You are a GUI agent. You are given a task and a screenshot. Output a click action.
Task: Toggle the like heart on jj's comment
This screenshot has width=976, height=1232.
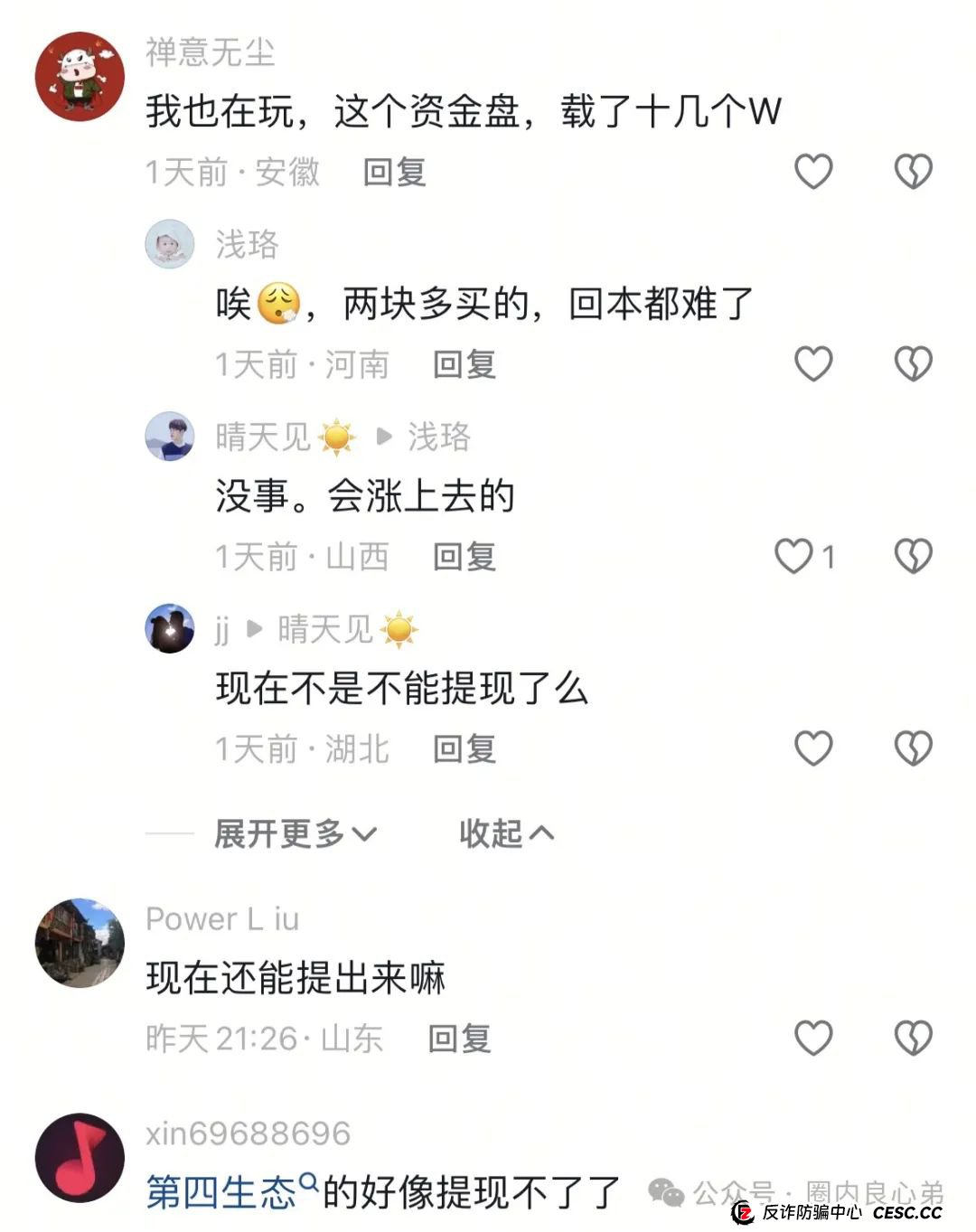(x=814, y=748)
